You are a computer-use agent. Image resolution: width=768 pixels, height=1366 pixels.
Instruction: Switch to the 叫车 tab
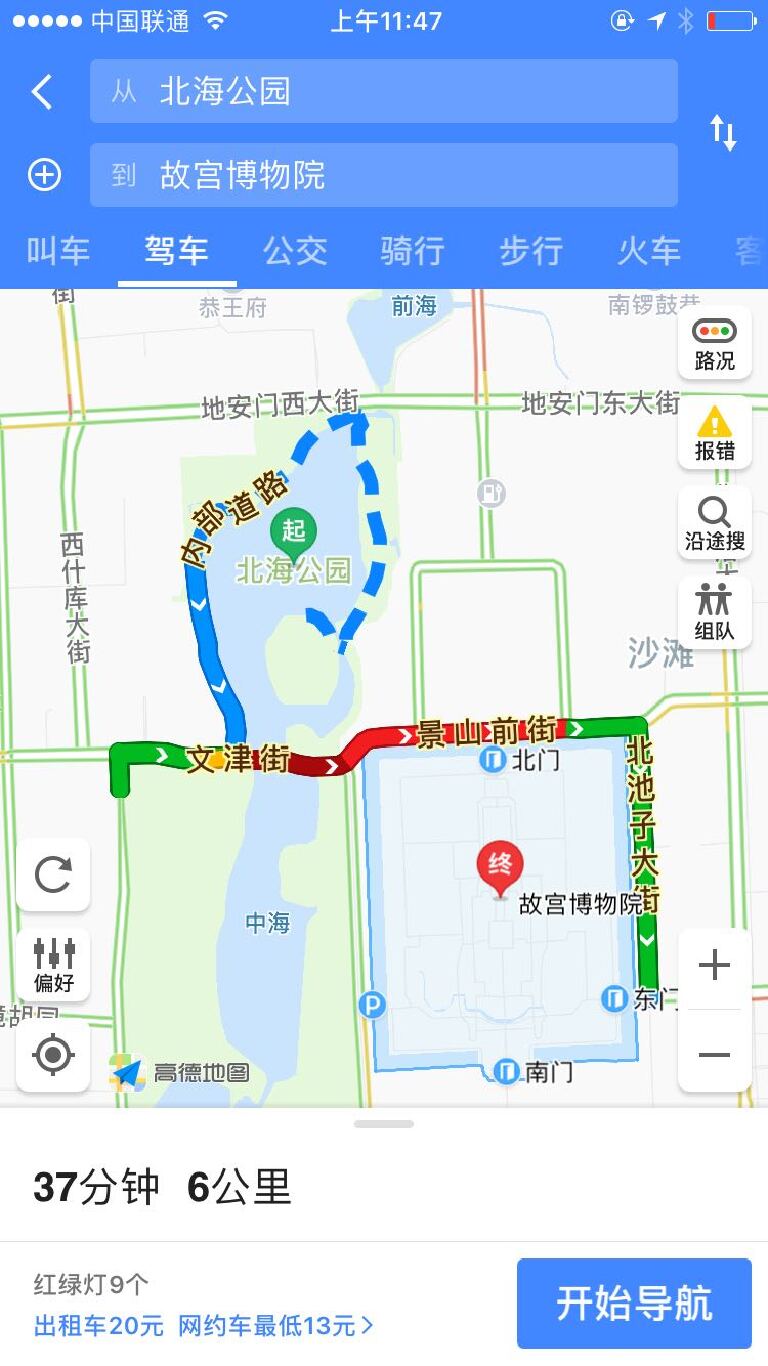[x=58, y=250]
